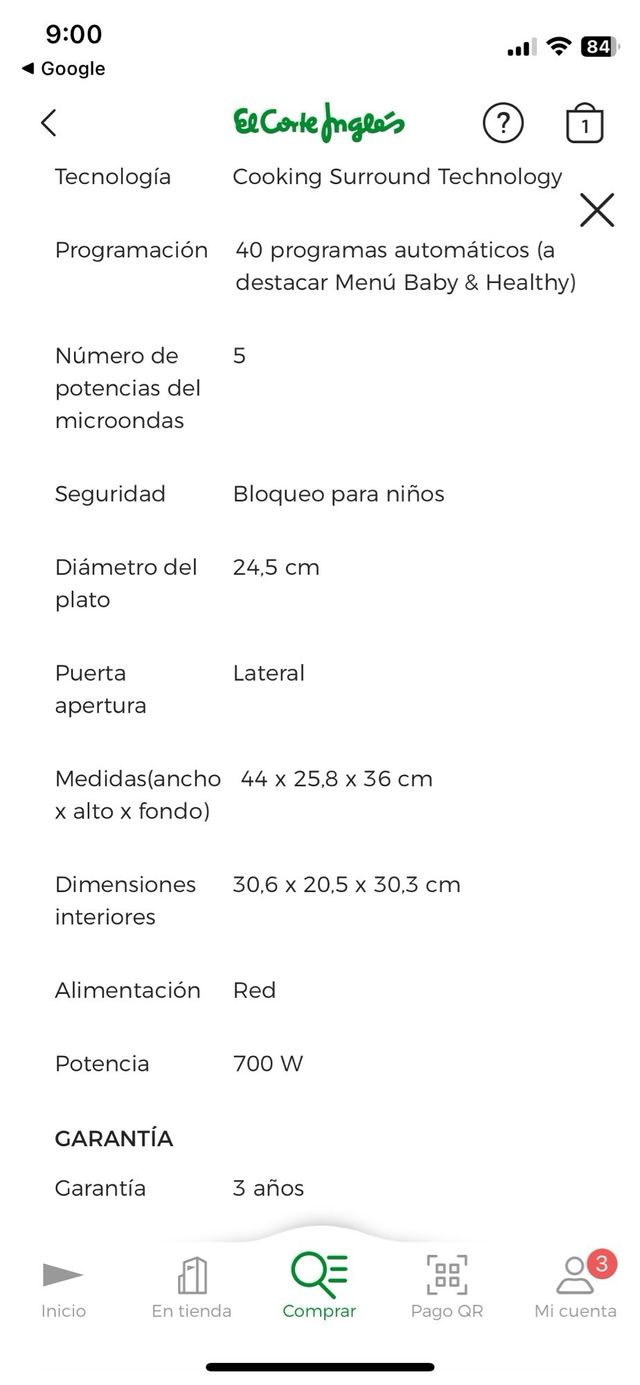Go back to the previous page

coord(48,123)
